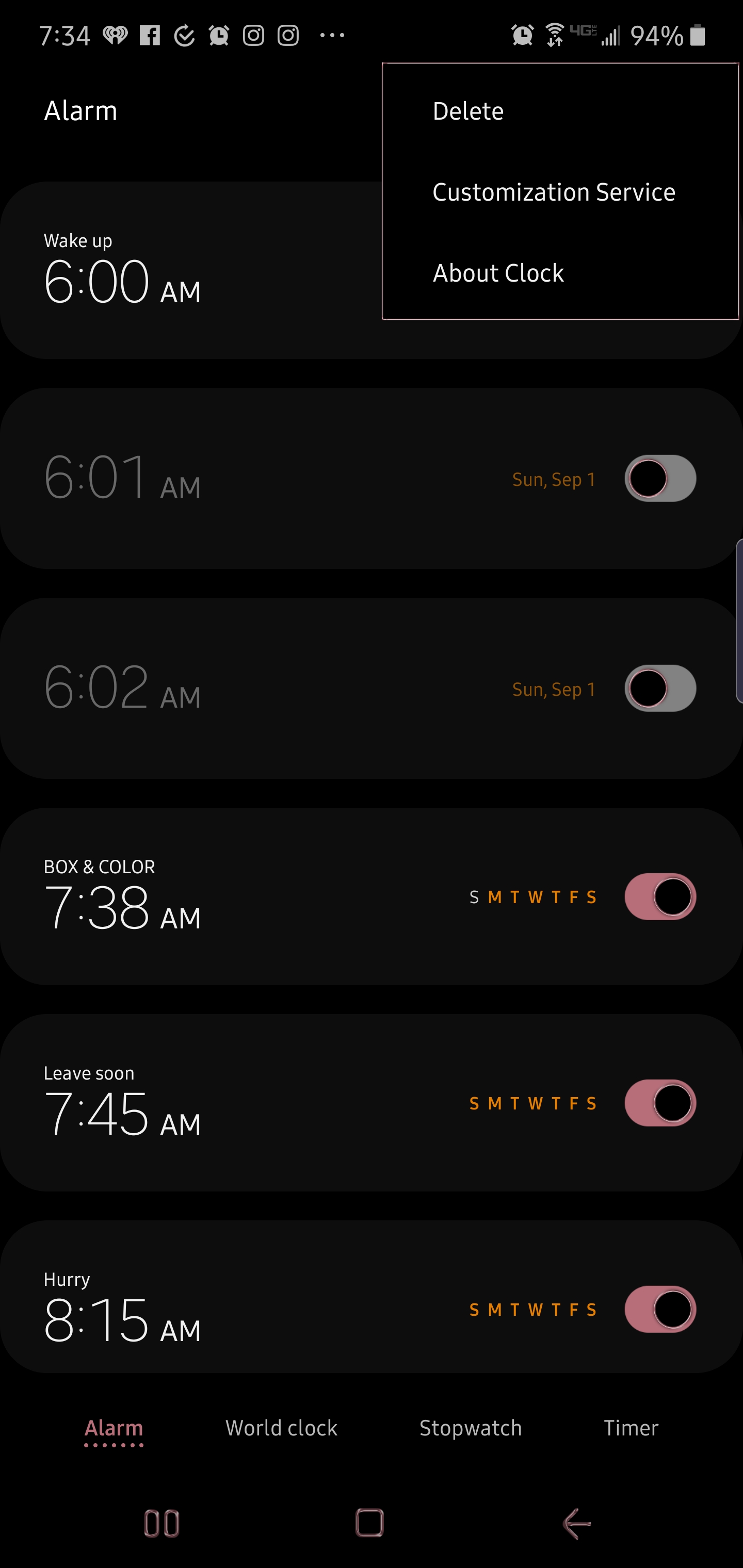The height and width of the screenshot is (1568, 743).
Task: Open About Clock
Action: tap(560, 273)
